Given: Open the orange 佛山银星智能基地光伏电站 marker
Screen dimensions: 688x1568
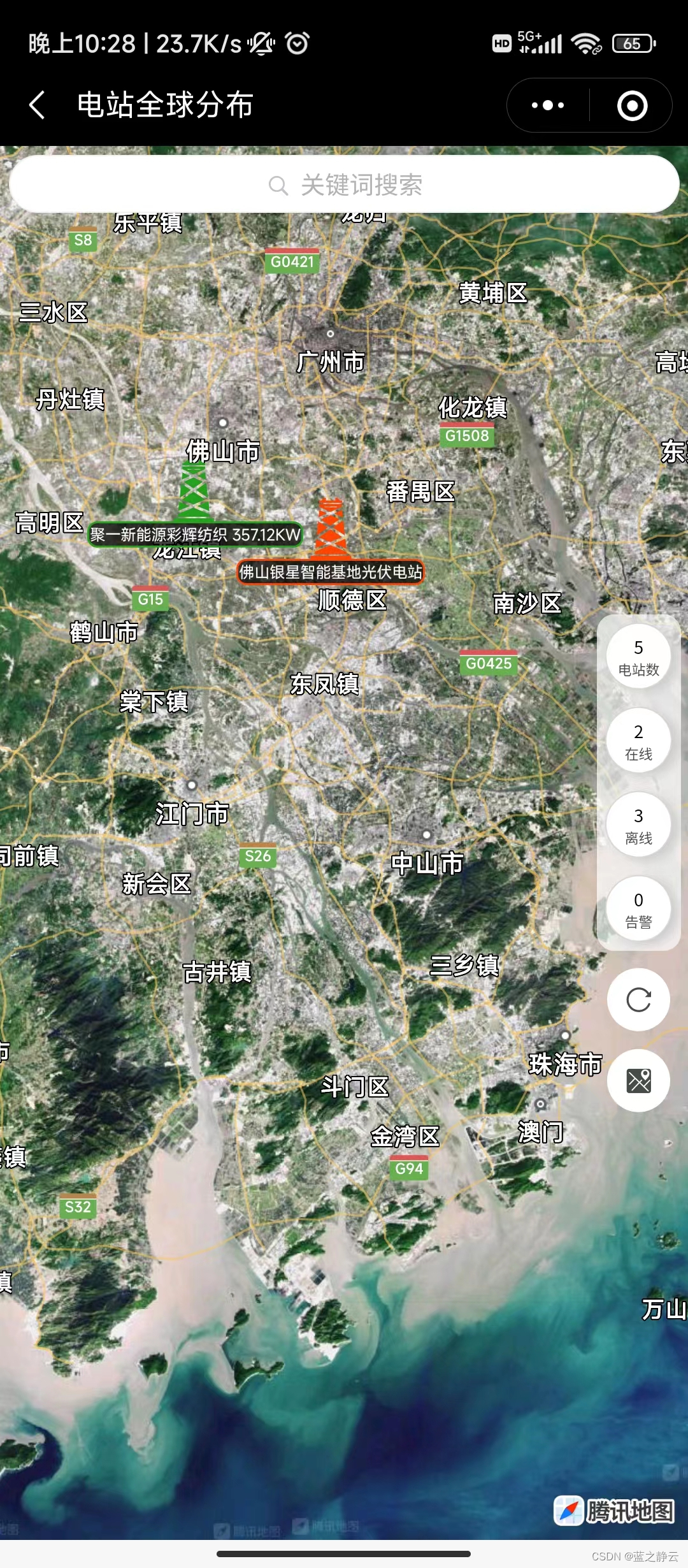Looking at the screenshot, I should pos(331,529).
